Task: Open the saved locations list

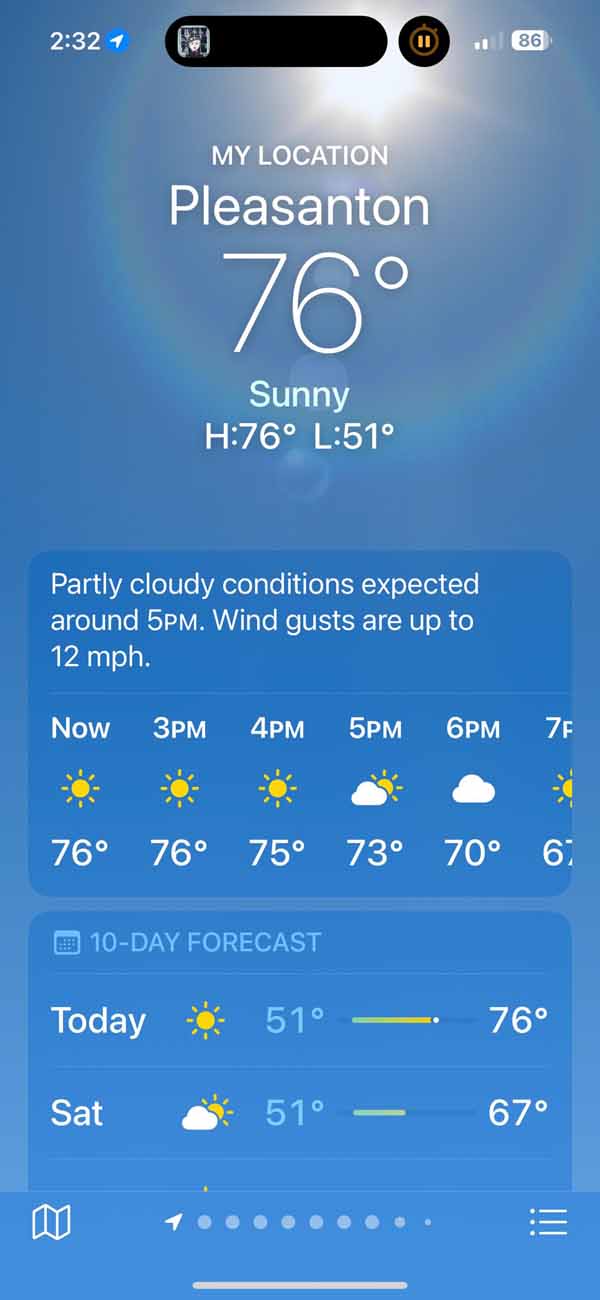Action: [548, 1221]
